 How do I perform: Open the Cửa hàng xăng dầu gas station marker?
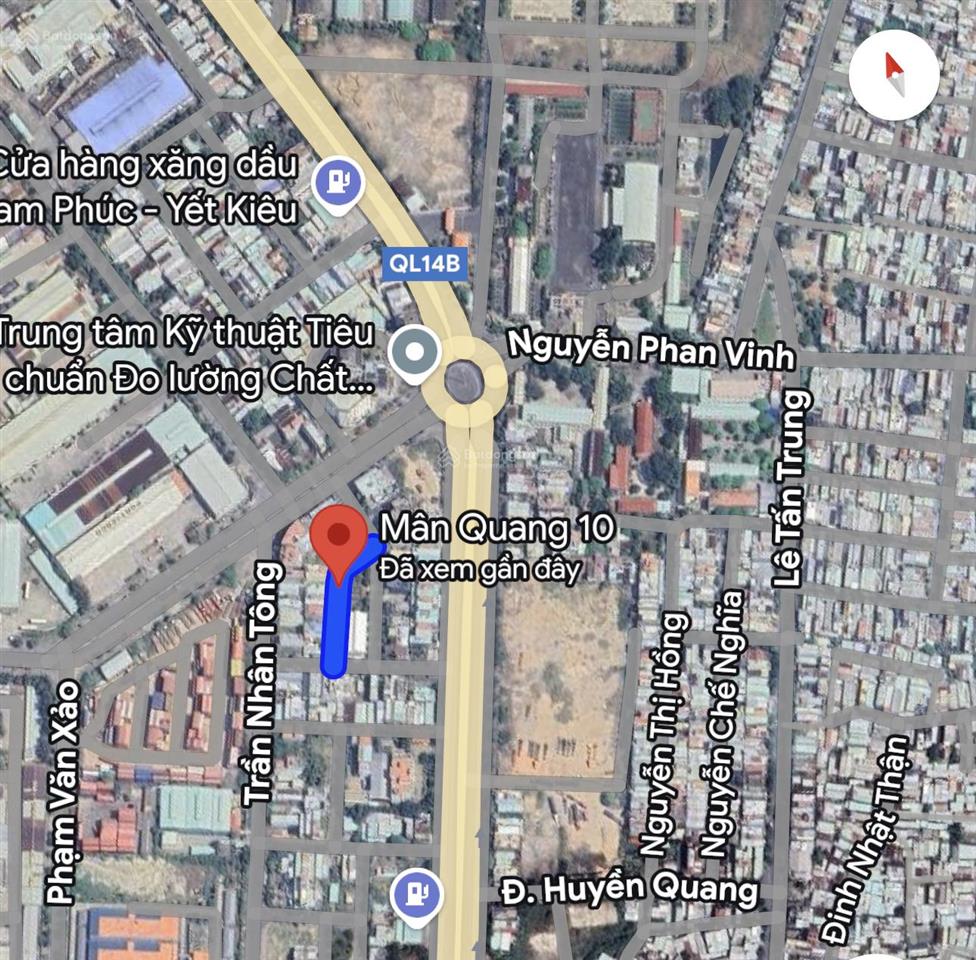tap(336, 182)
